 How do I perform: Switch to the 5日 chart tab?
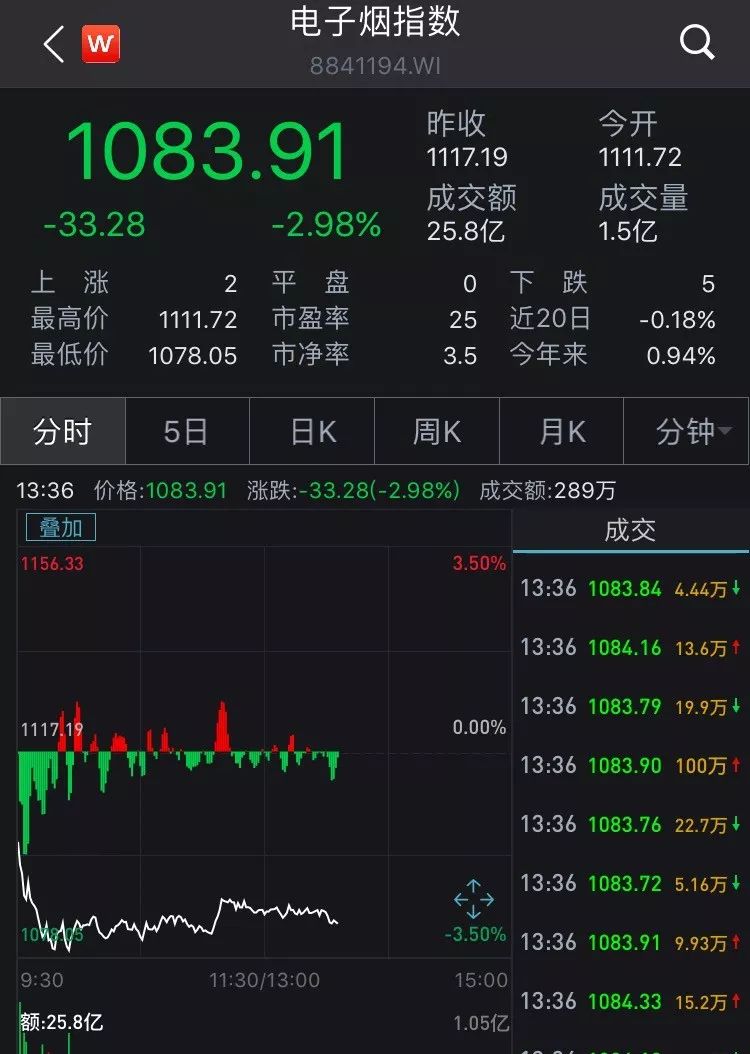[x=187, y=432]
